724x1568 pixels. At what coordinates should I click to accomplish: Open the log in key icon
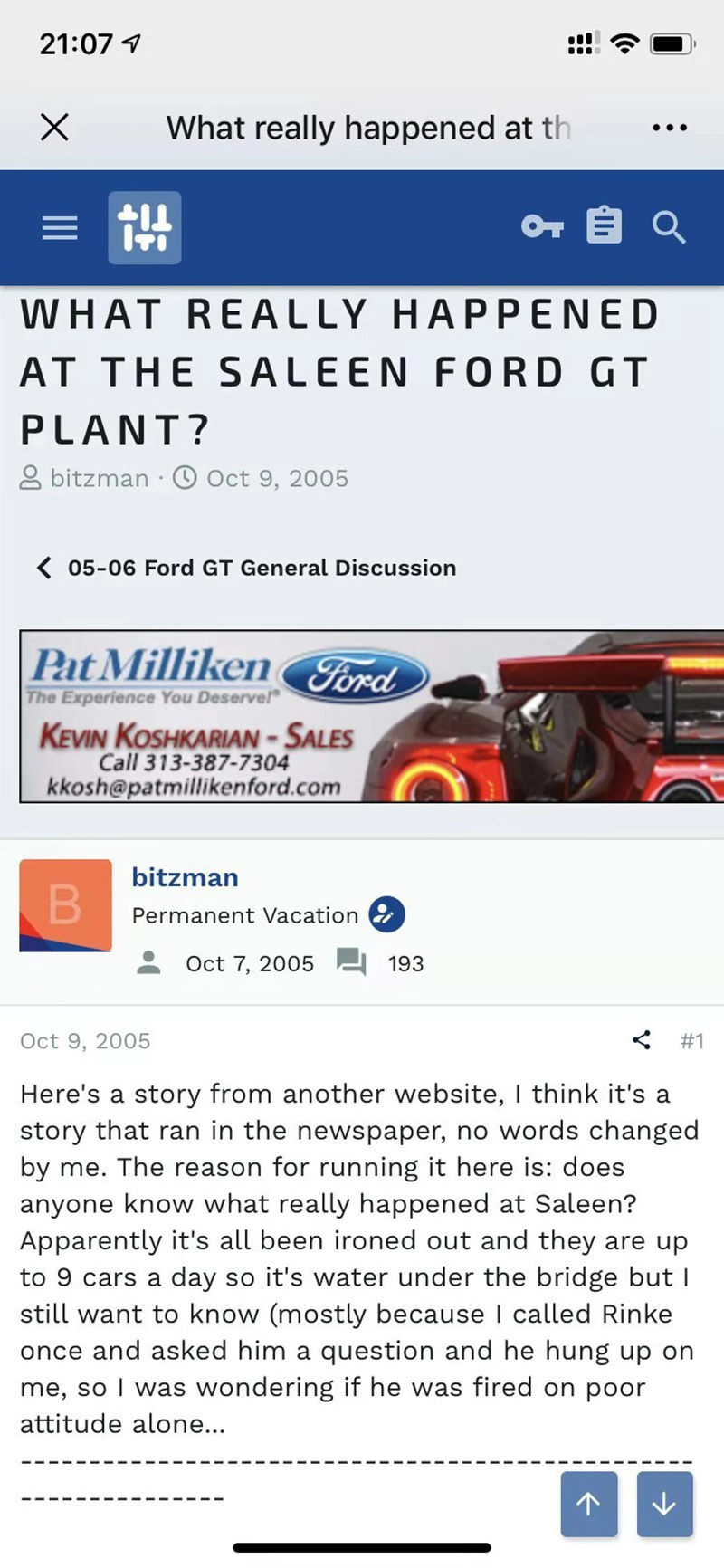[x=542, y=226]
